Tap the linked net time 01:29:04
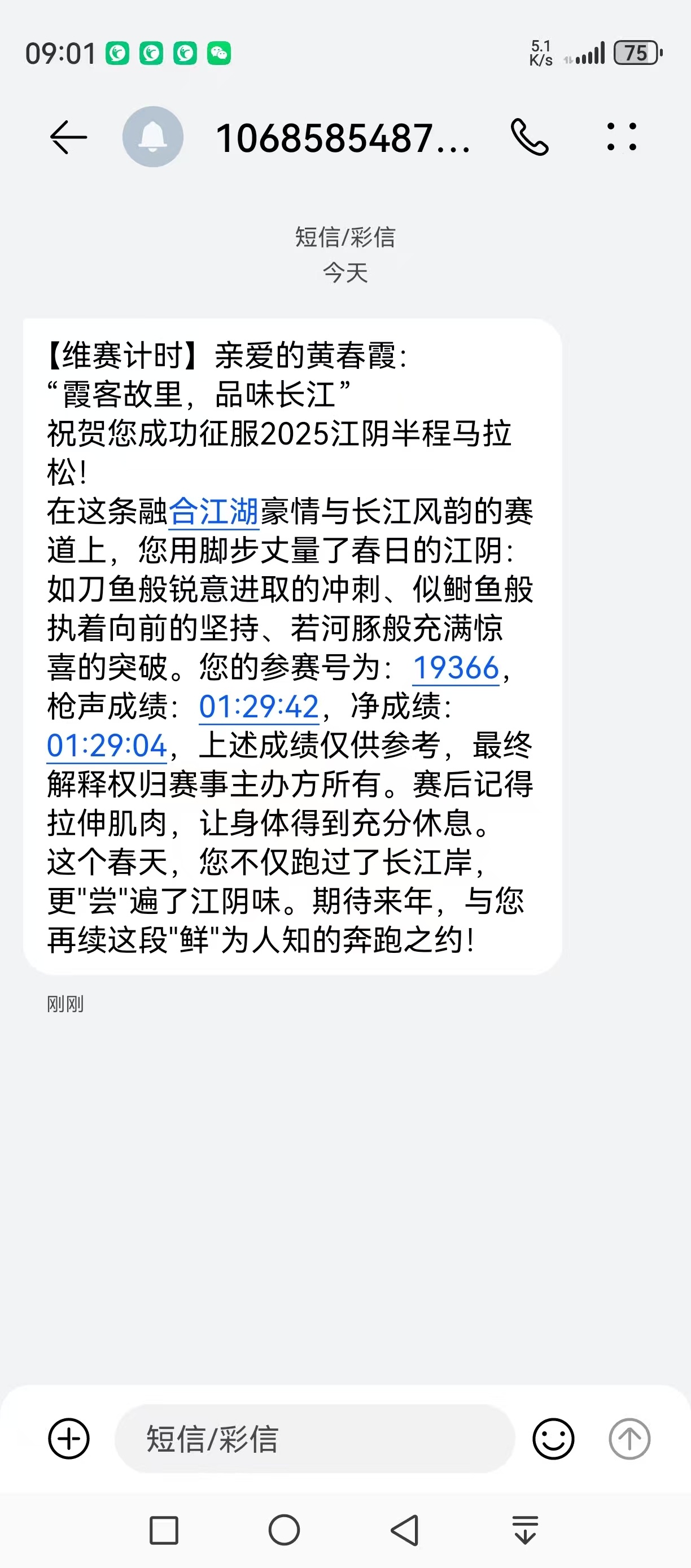Viewport: 691px width, 1568px height. click(x=107, y=745)
